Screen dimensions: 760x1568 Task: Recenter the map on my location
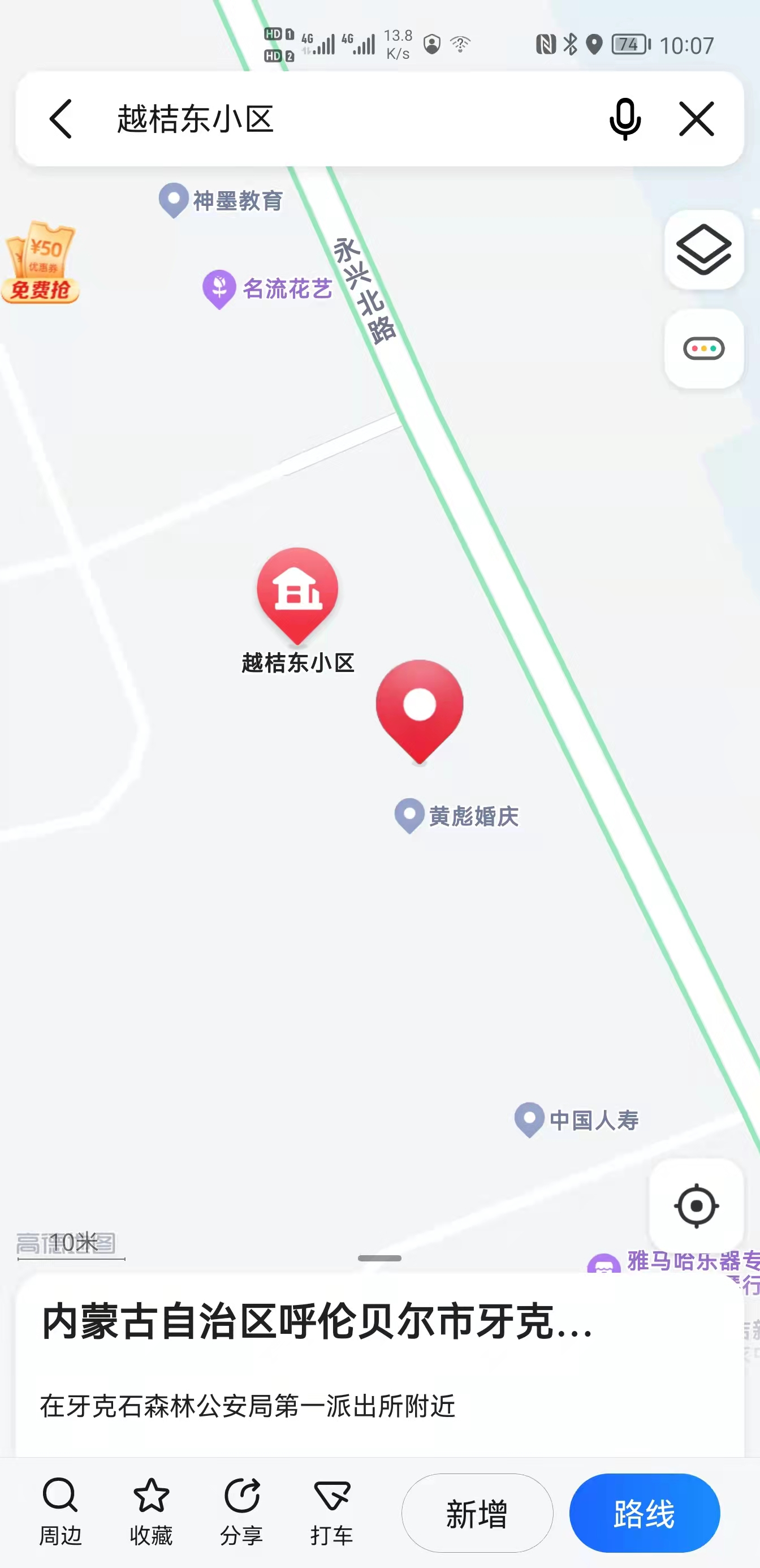click(696, 1205)
